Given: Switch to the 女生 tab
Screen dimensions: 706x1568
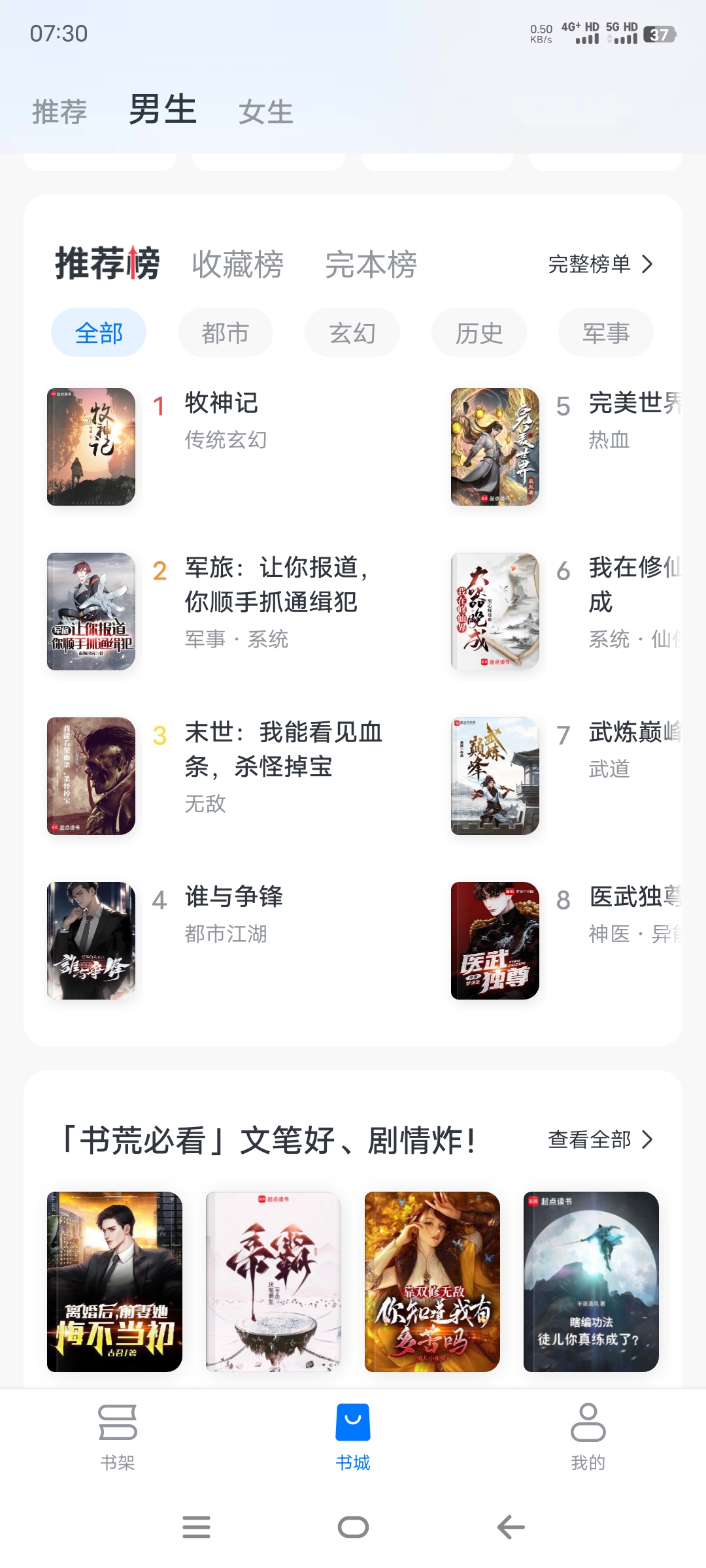Looking at the screenshot, I should tap(265, 111).
